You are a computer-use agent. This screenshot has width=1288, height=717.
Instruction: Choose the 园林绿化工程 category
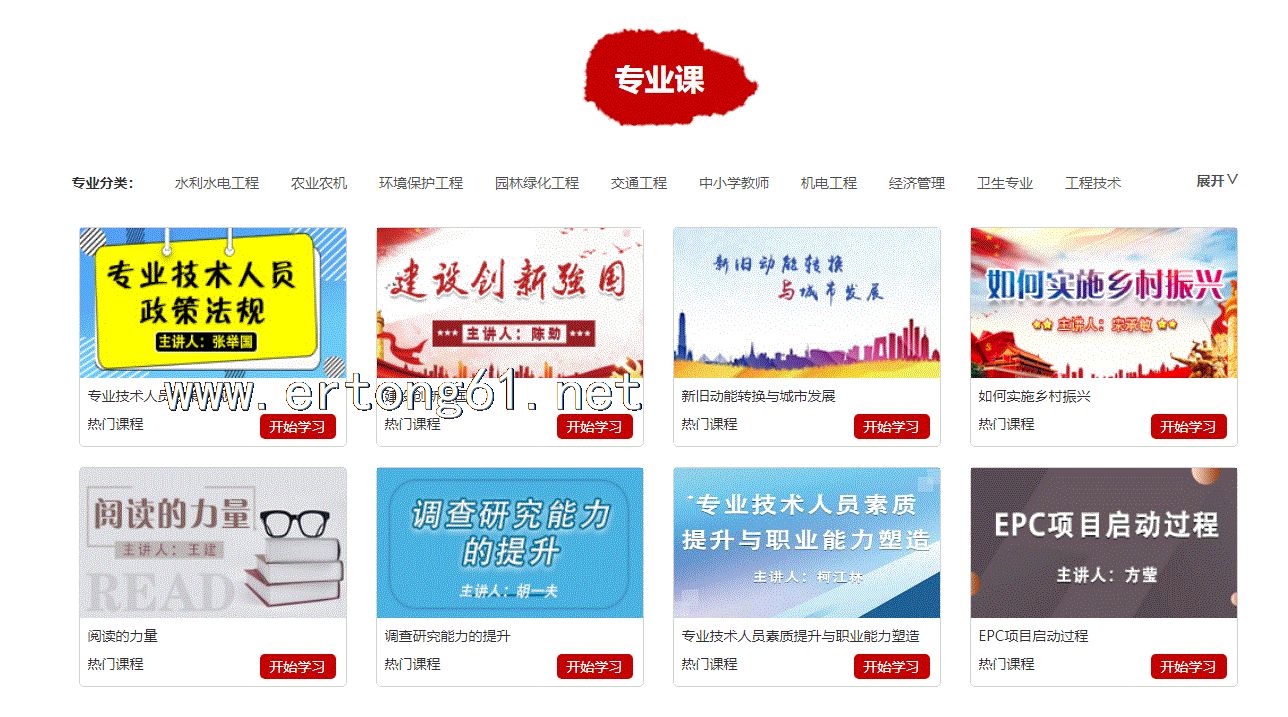tap(536, 183)
